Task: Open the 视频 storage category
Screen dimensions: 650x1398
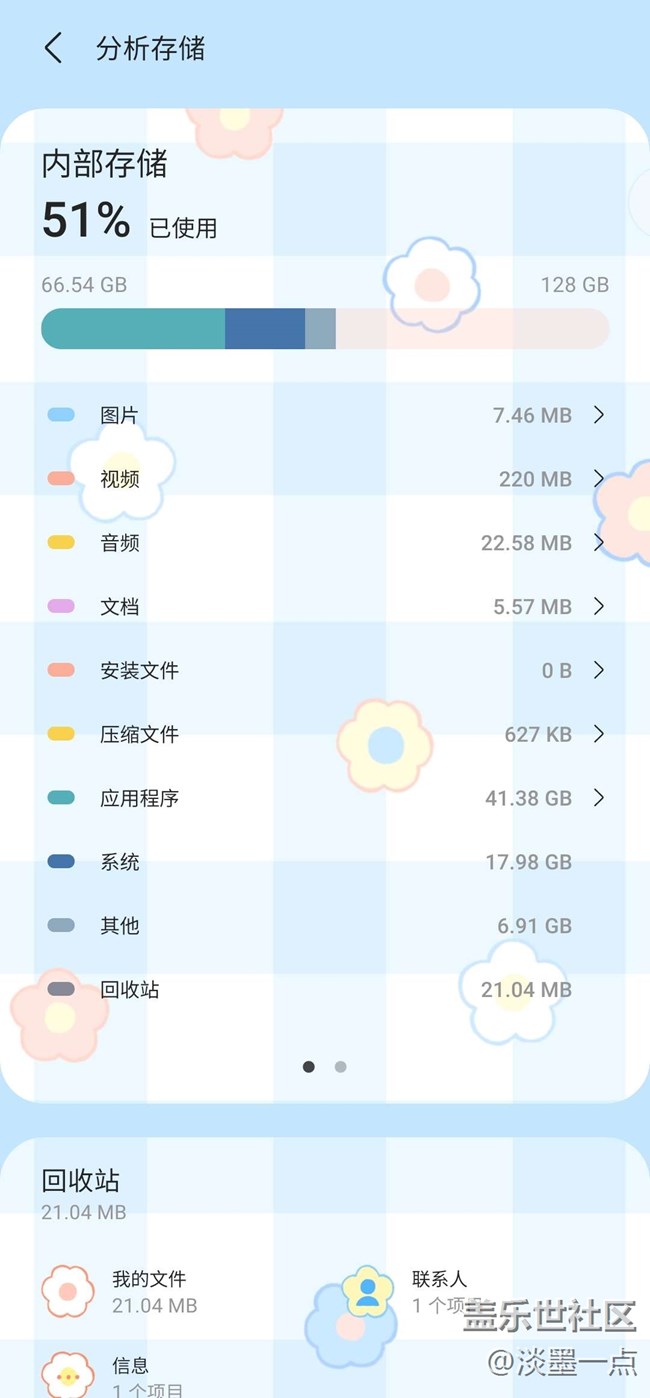Action: pyautogui.click(x=325, y=479)
